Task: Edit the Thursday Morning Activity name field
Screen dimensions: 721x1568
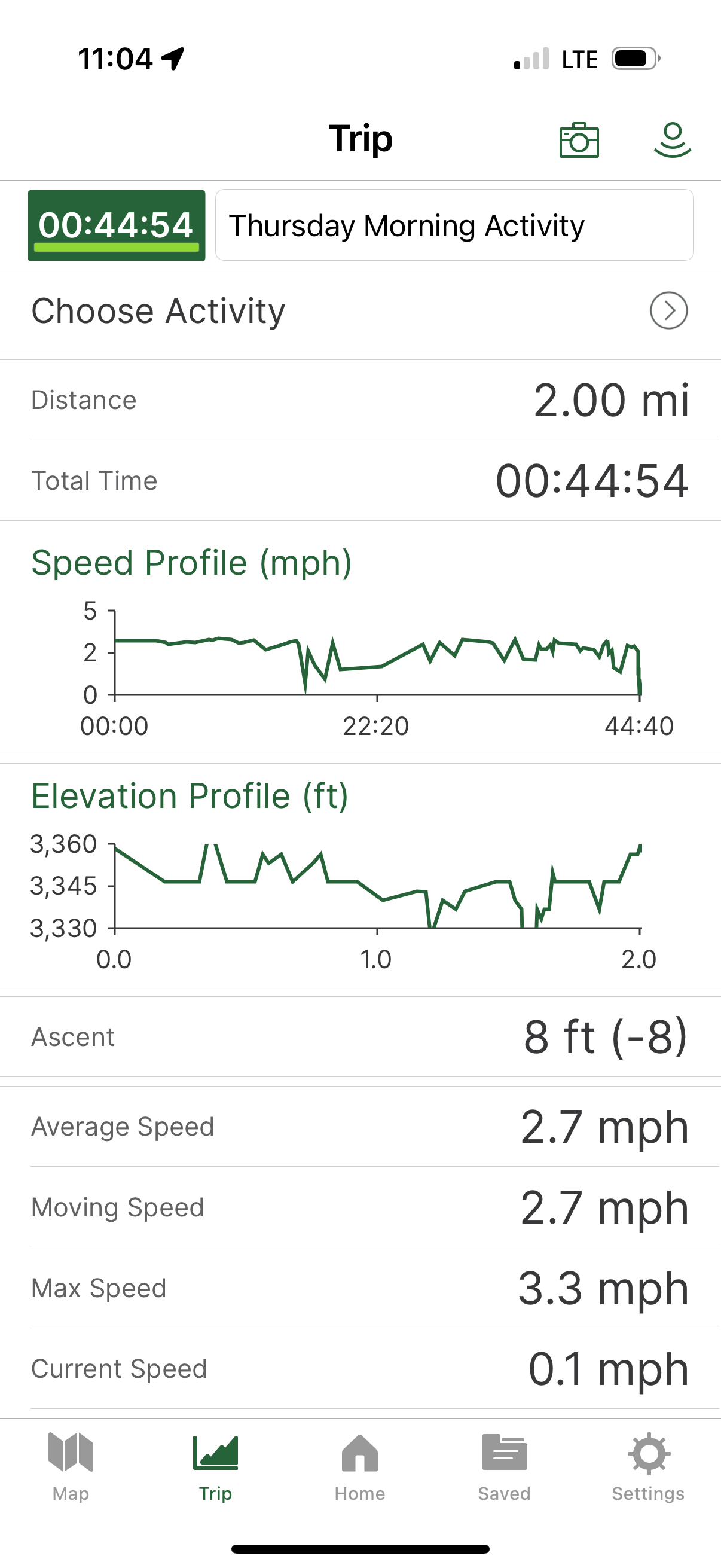Action: point(454,225)
